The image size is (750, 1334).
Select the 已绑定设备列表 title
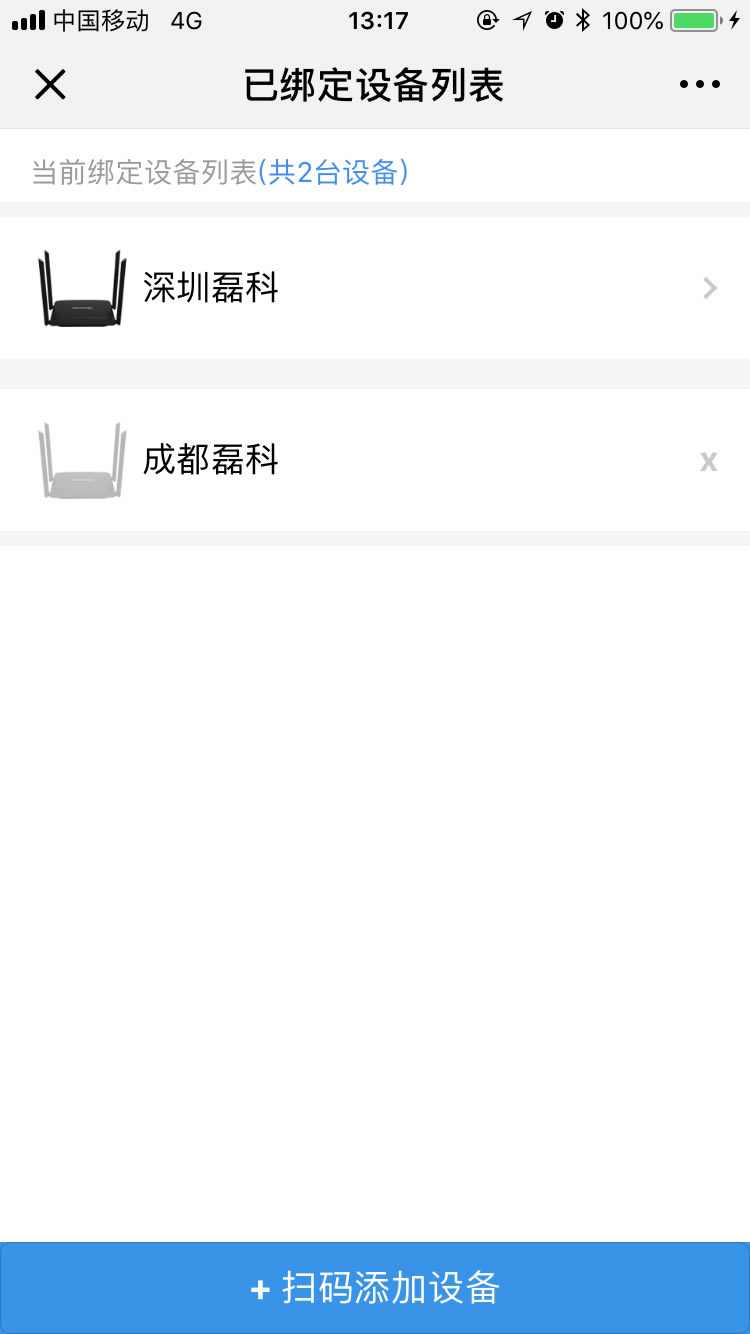(375, 84)
